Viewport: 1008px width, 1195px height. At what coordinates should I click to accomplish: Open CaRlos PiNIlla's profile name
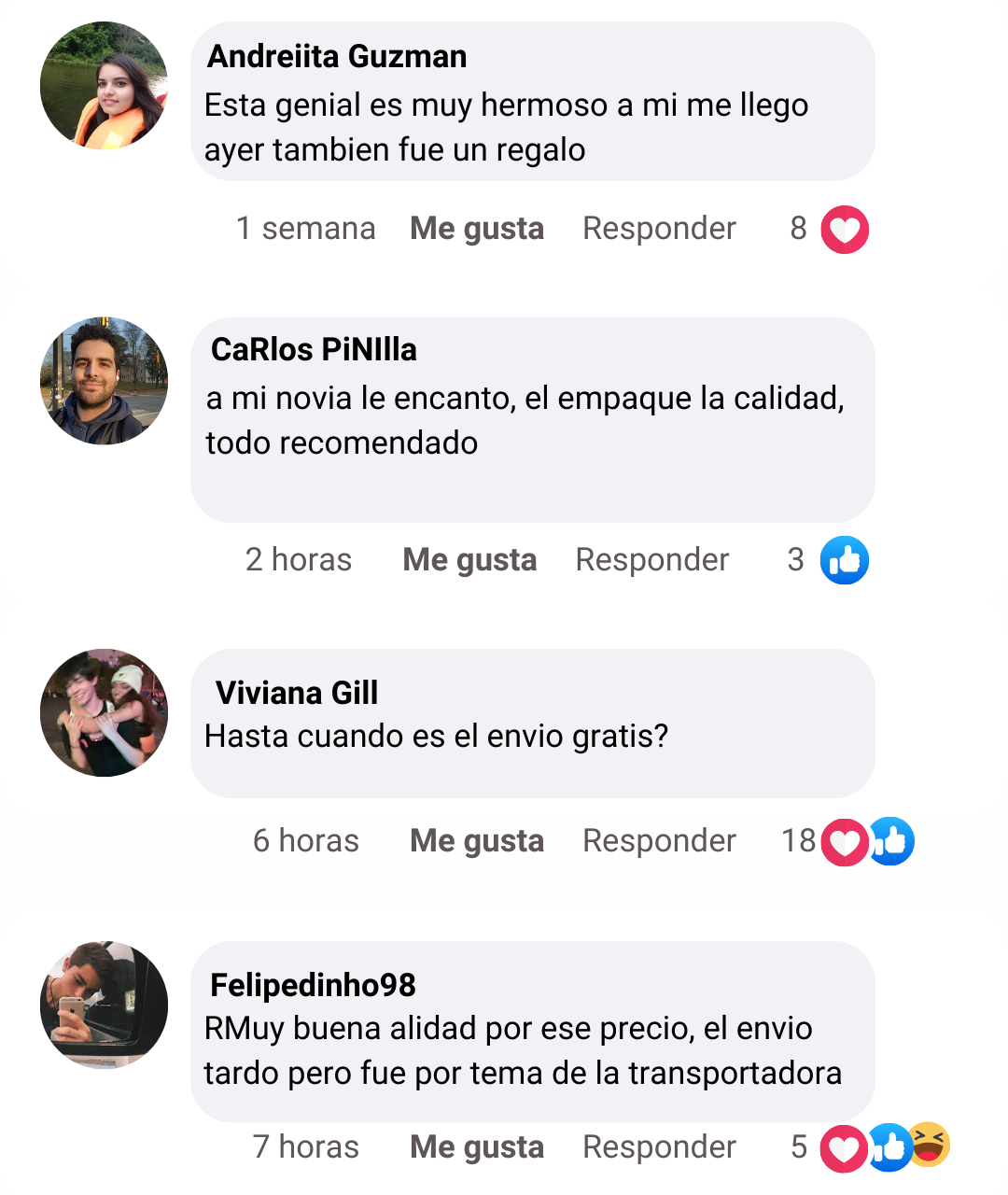314,350
